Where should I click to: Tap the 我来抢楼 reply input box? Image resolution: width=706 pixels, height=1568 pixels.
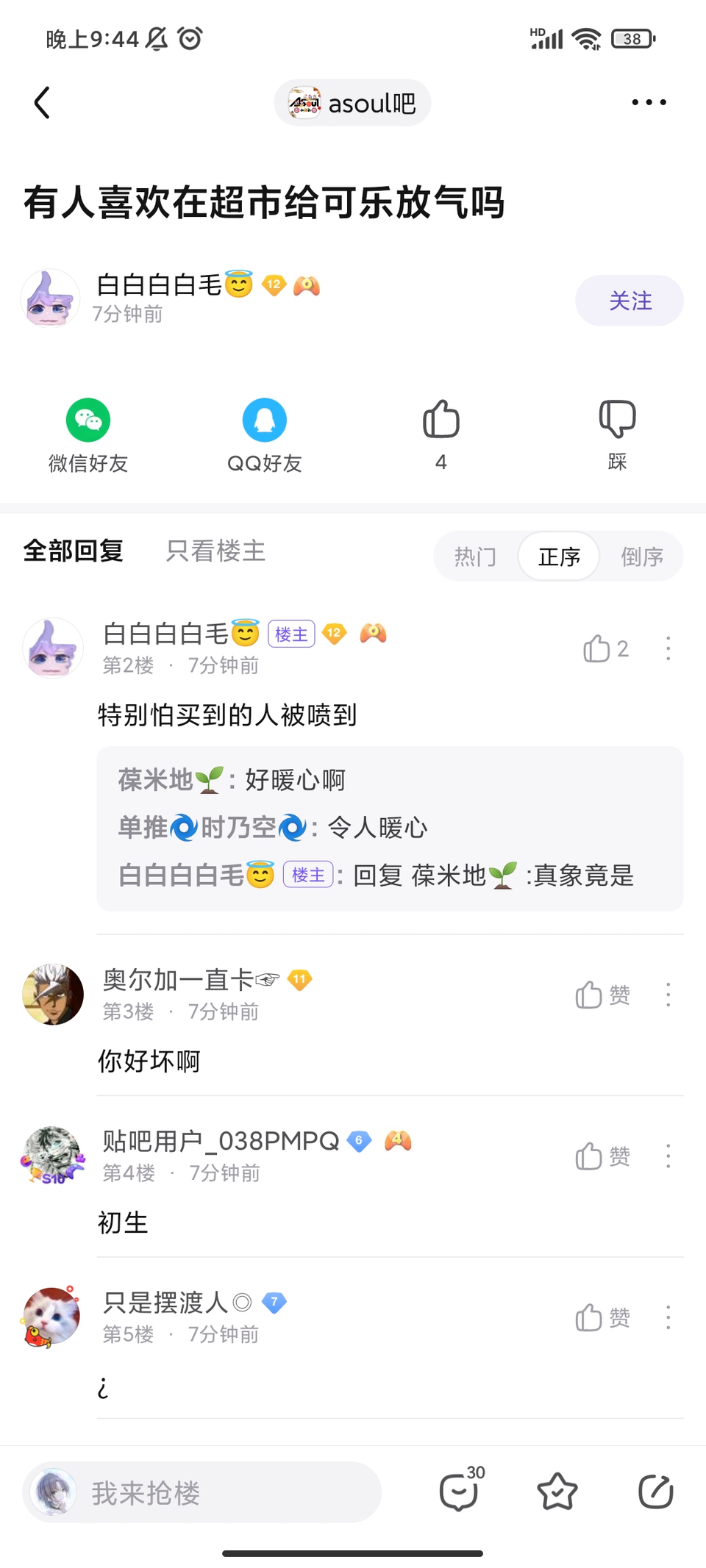(x=202, y=1493)
